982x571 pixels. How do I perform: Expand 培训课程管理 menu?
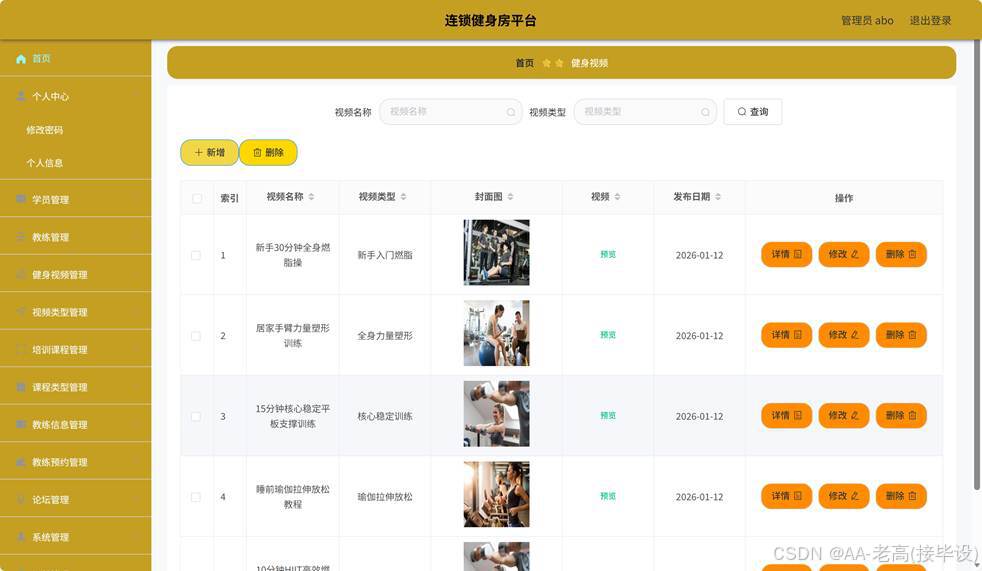[75, 349]
